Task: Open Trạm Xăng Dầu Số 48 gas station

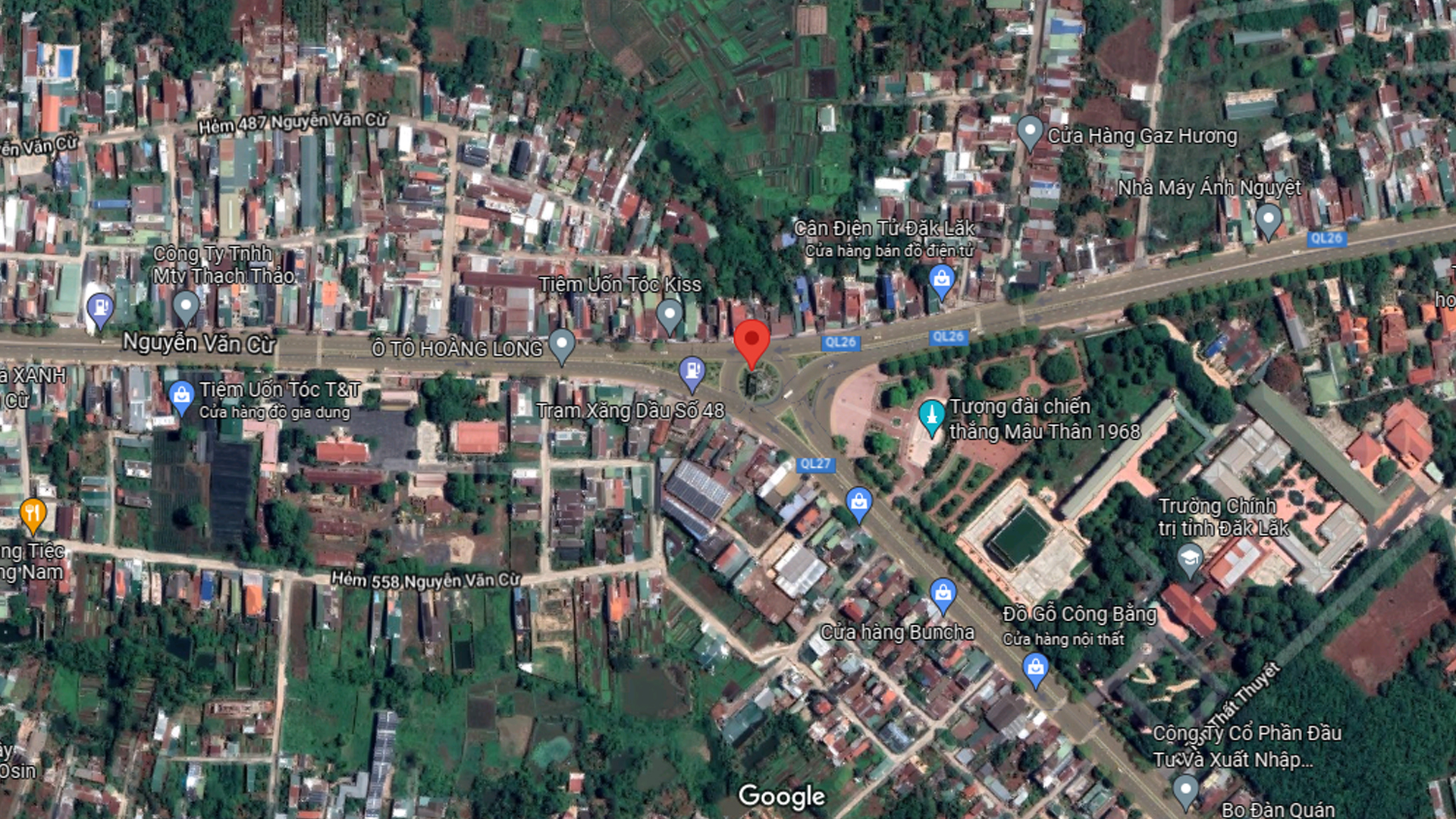Action: tap(692, 372)
